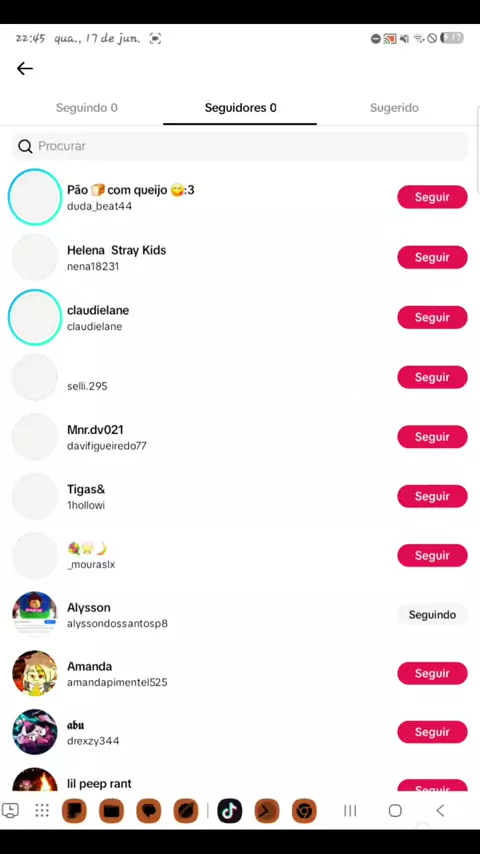Follow drexzy344 with the Seguir button
The height and width of the screenshot is (854, 480).
(x=432, y=732)
